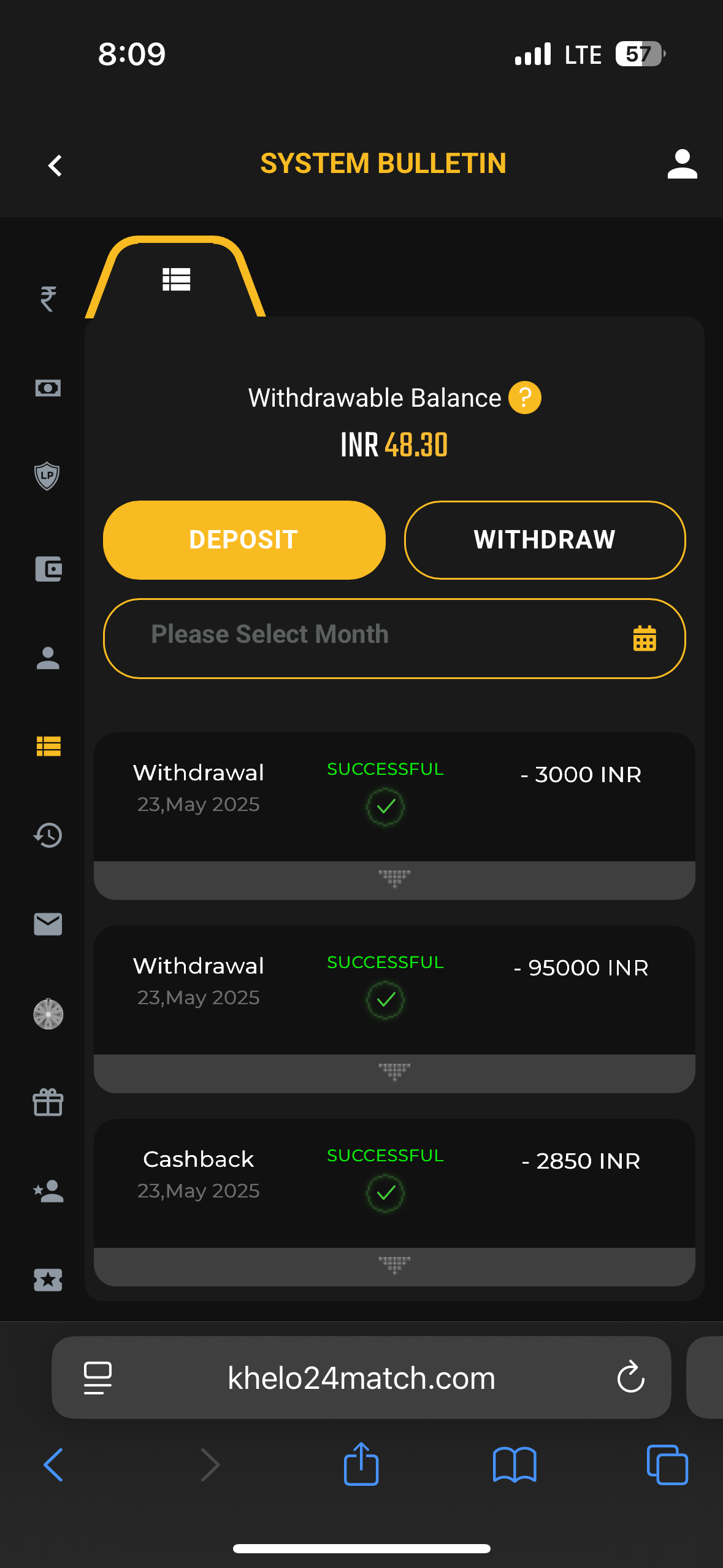Open Safari tabs overview

tap(667, 1465)
